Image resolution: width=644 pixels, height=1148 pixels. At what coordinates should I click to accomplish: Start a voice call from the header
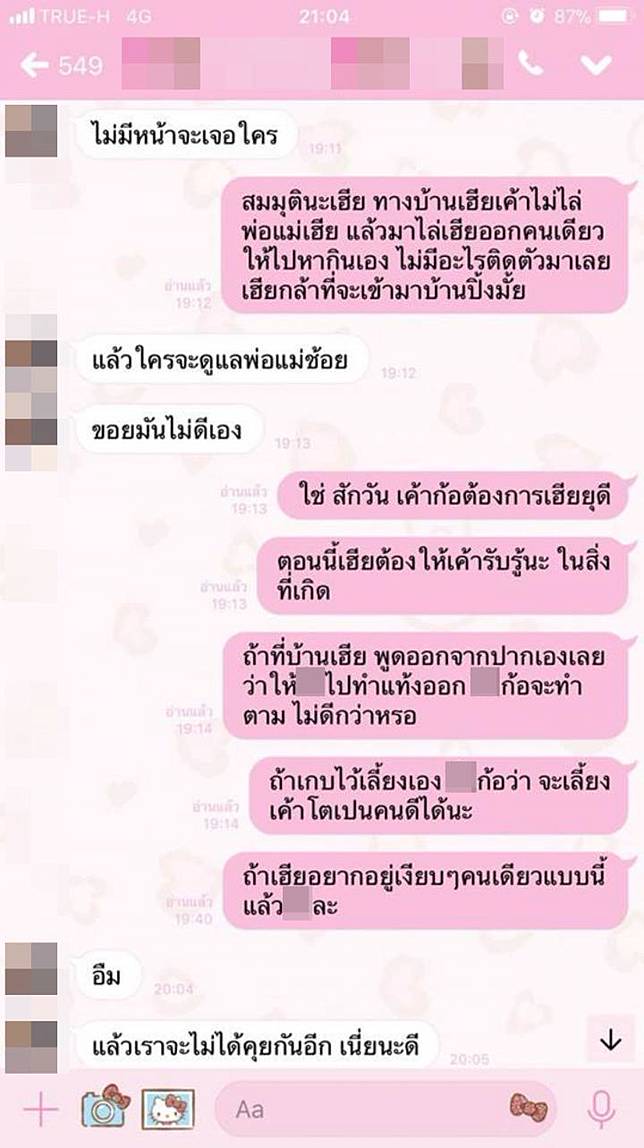529,63
